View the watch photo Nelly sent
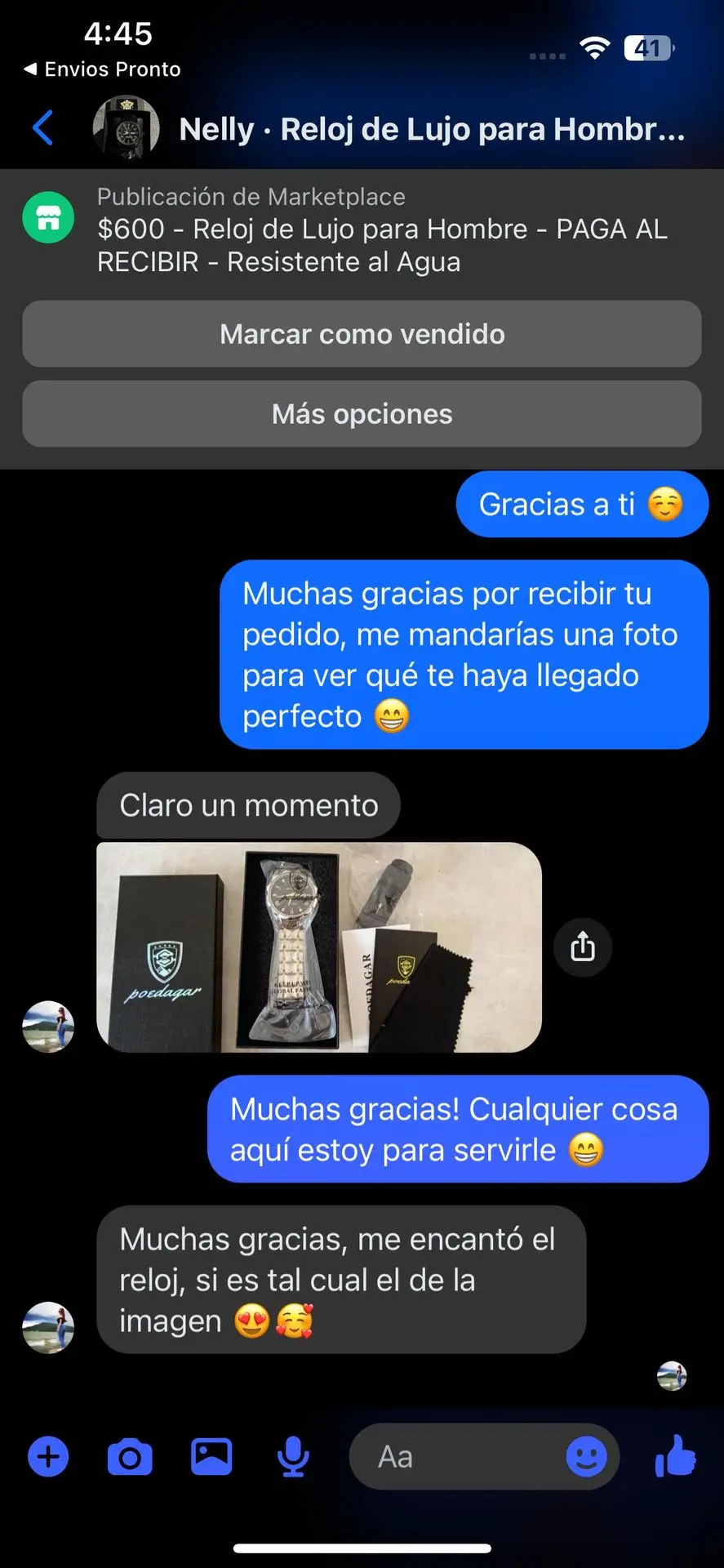The width and height of the screenshot is (724, 1568). pyautogui.click(x=318, y=947)
